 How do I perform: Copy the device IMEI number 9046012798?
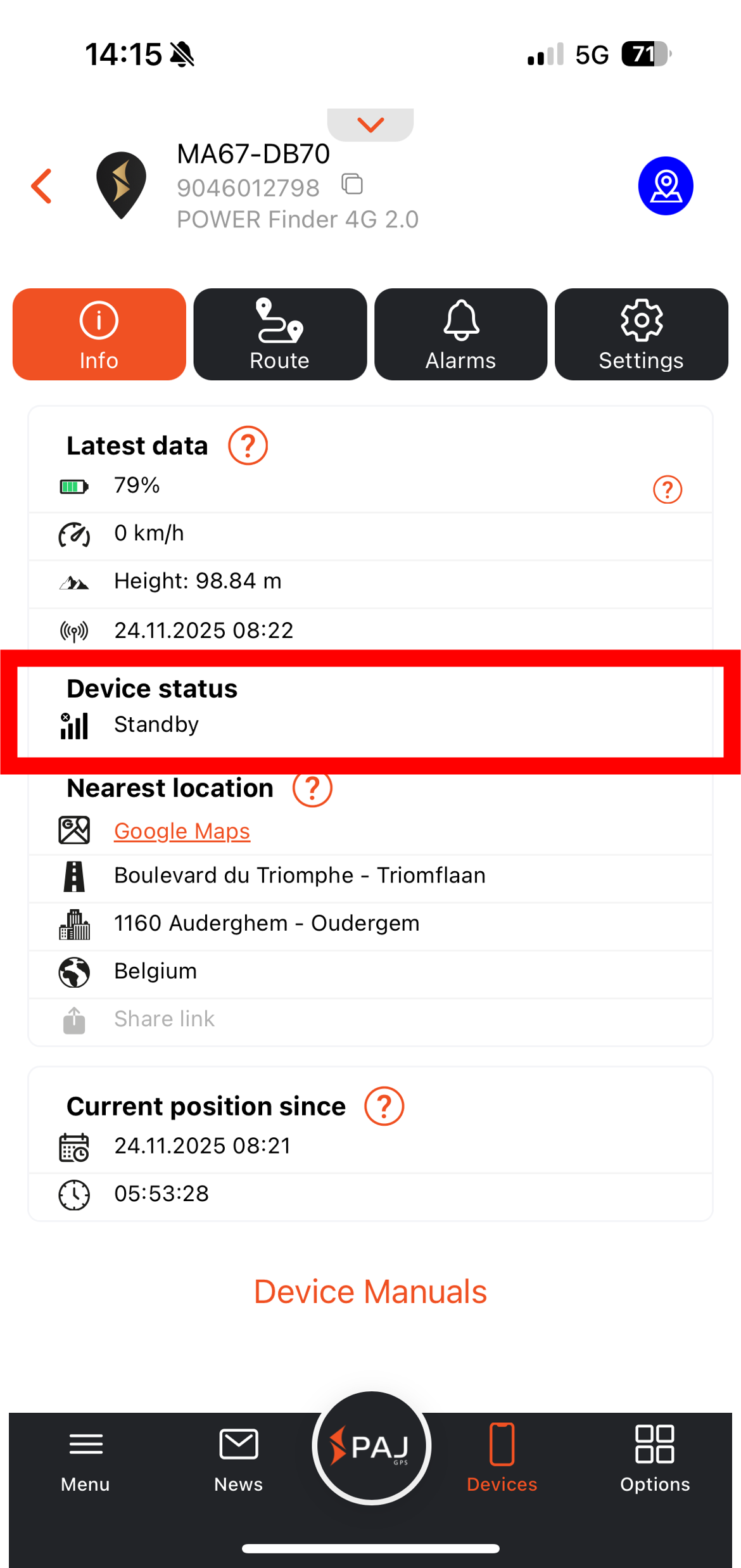point(351,185)
